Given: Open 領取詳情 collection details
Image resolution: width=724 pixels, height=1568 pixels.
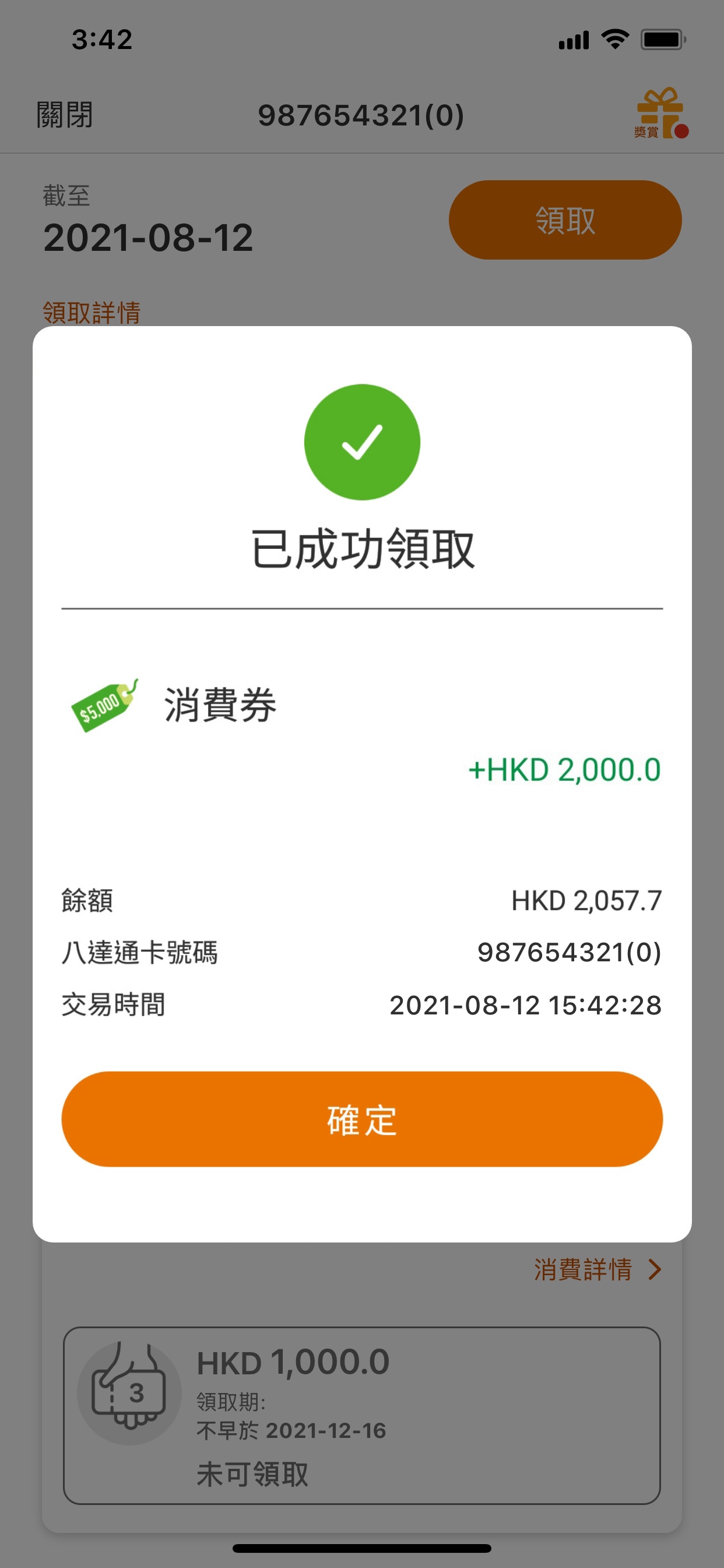Looking at the screenshot, I should coord(92,313).
